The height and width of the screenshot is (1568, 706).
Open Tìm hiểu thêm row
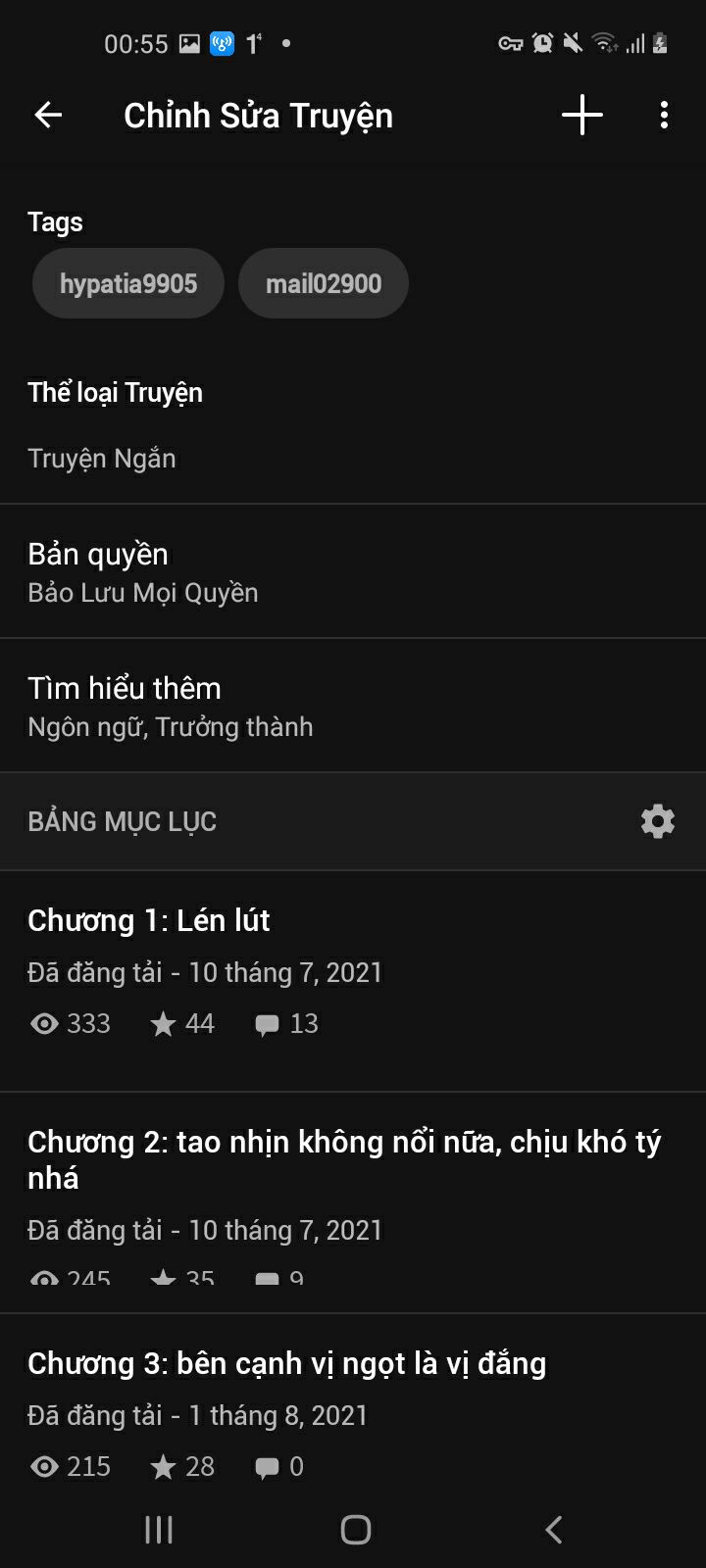pos(353,706)
